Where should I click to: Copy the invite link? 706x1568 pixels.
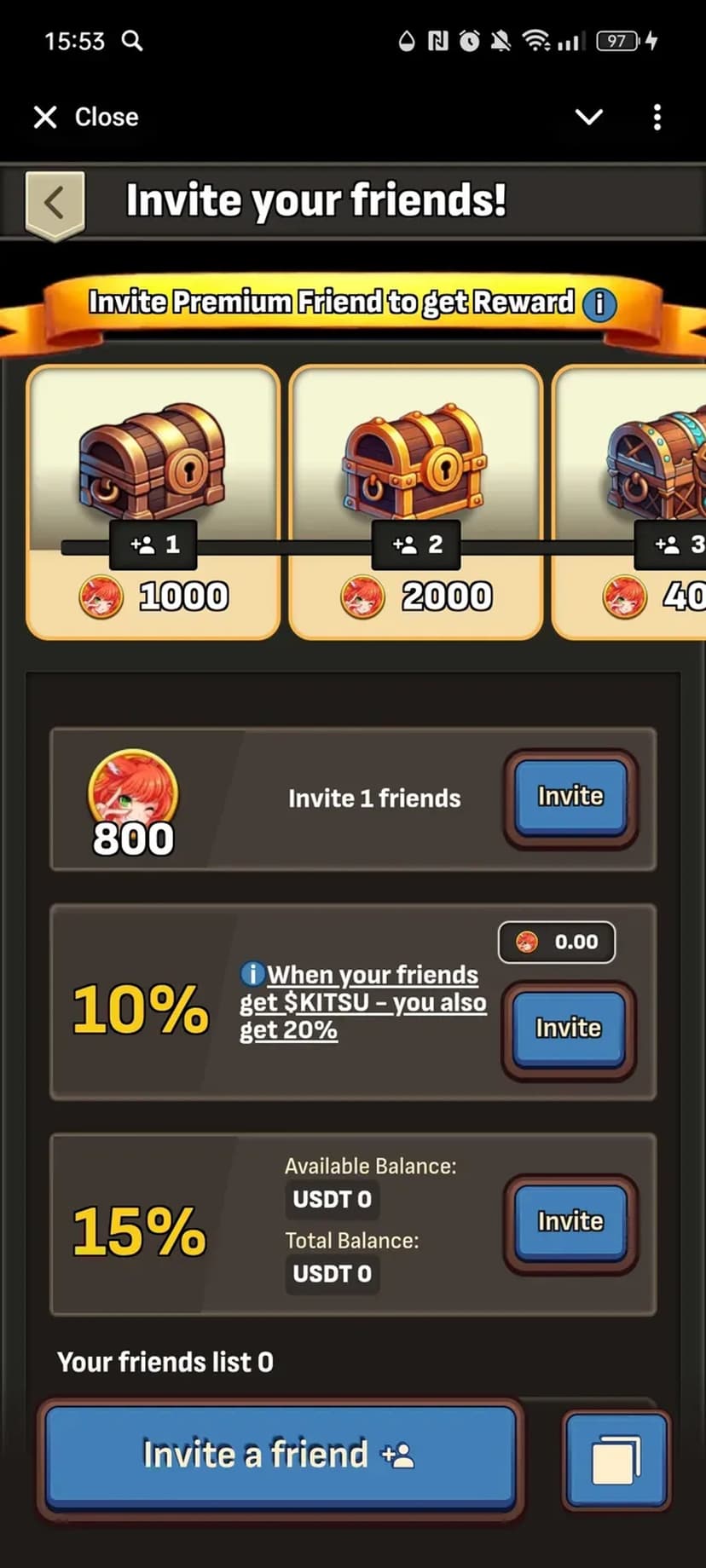click(615, 1459)
